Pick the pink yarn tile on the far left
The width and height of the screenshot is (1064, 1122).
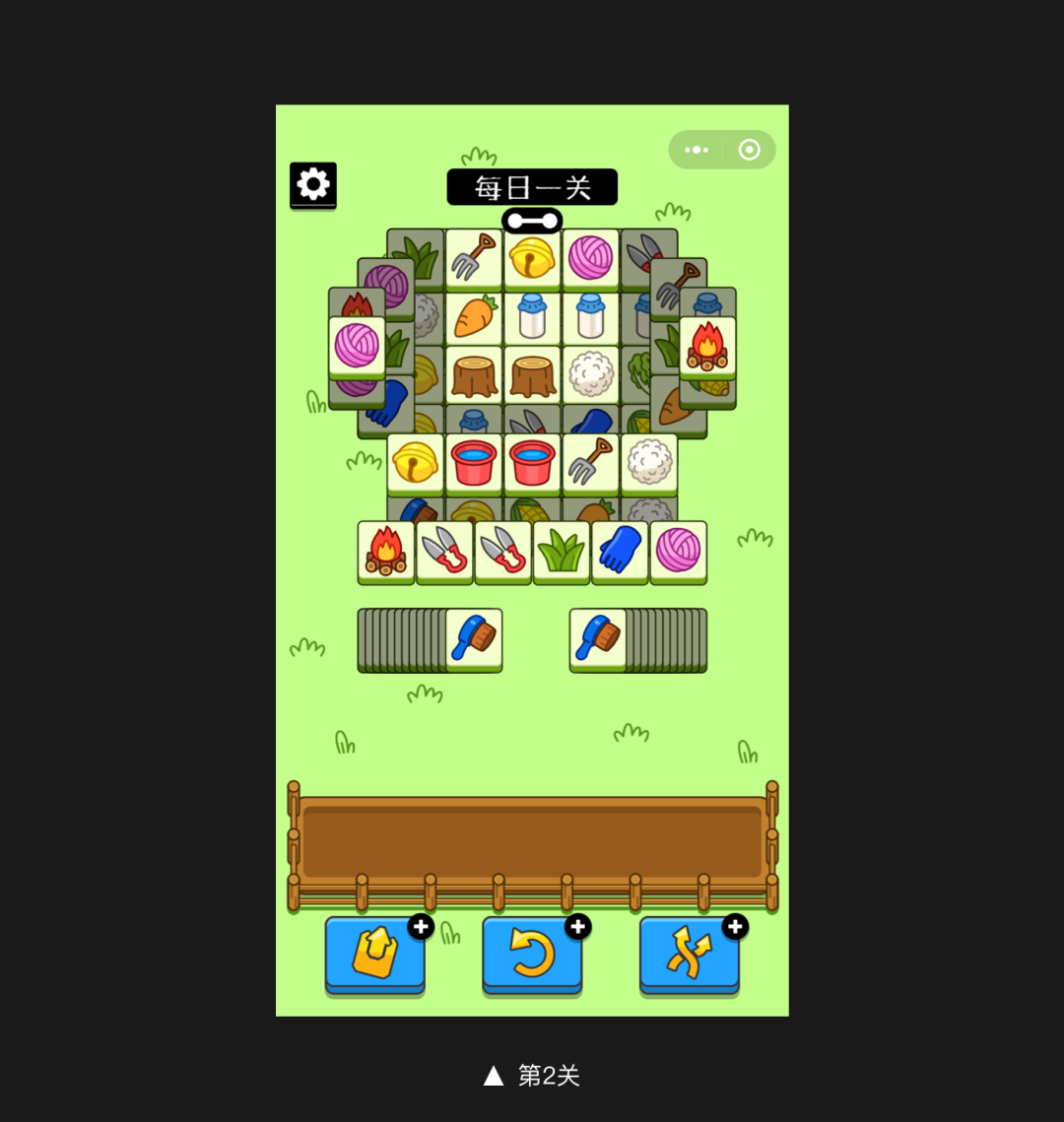[357, 345]
